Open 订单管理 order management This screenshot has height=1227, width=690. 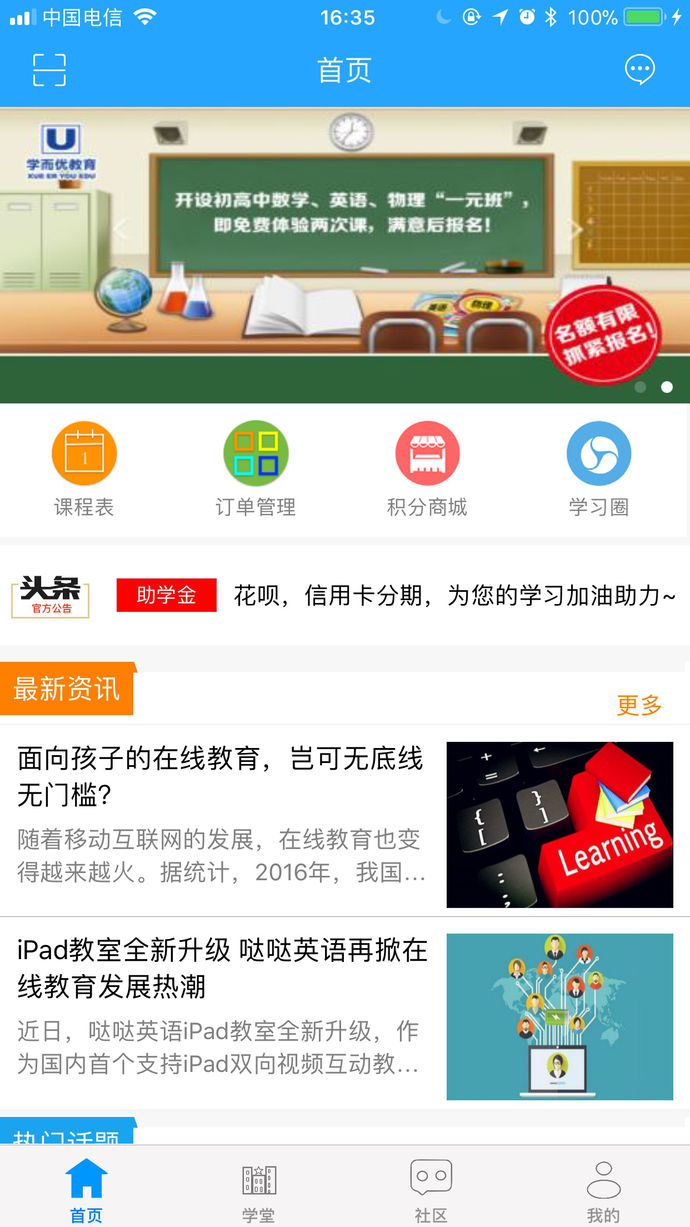[x=256, y=470]
